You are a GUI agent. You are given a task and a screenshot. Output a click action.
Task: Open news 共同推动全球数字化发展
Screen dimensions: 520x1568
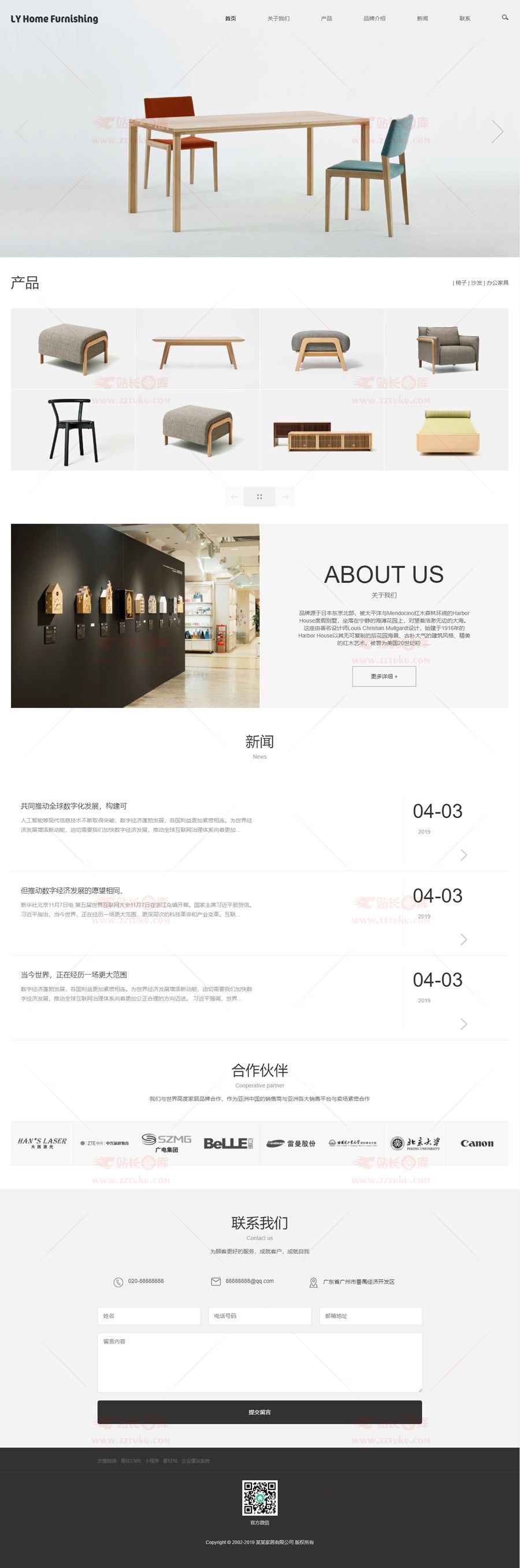point(74,806)
